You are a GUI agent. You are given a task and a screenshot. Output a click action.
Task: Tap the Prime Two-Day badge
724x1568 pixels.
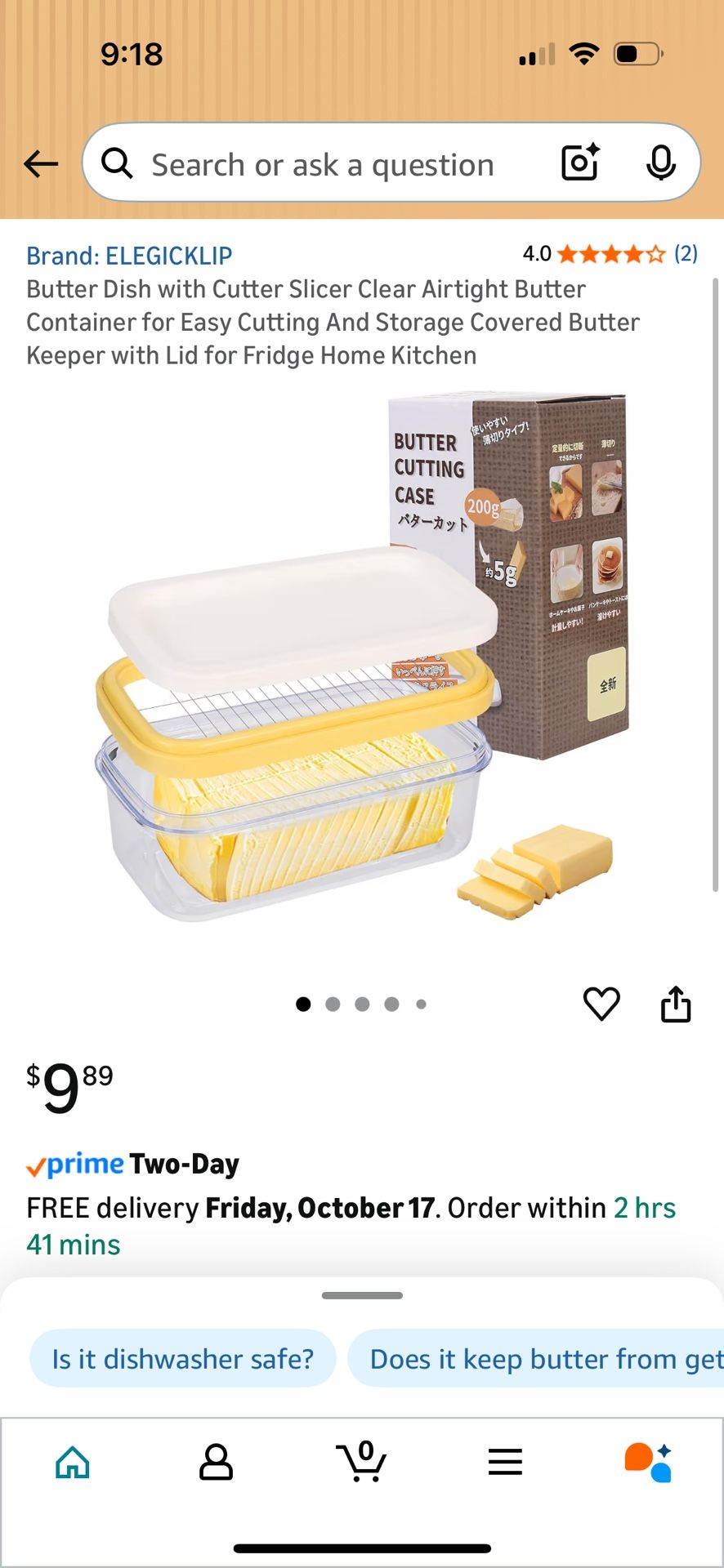pyautogui.click(x=131, y=1163)
